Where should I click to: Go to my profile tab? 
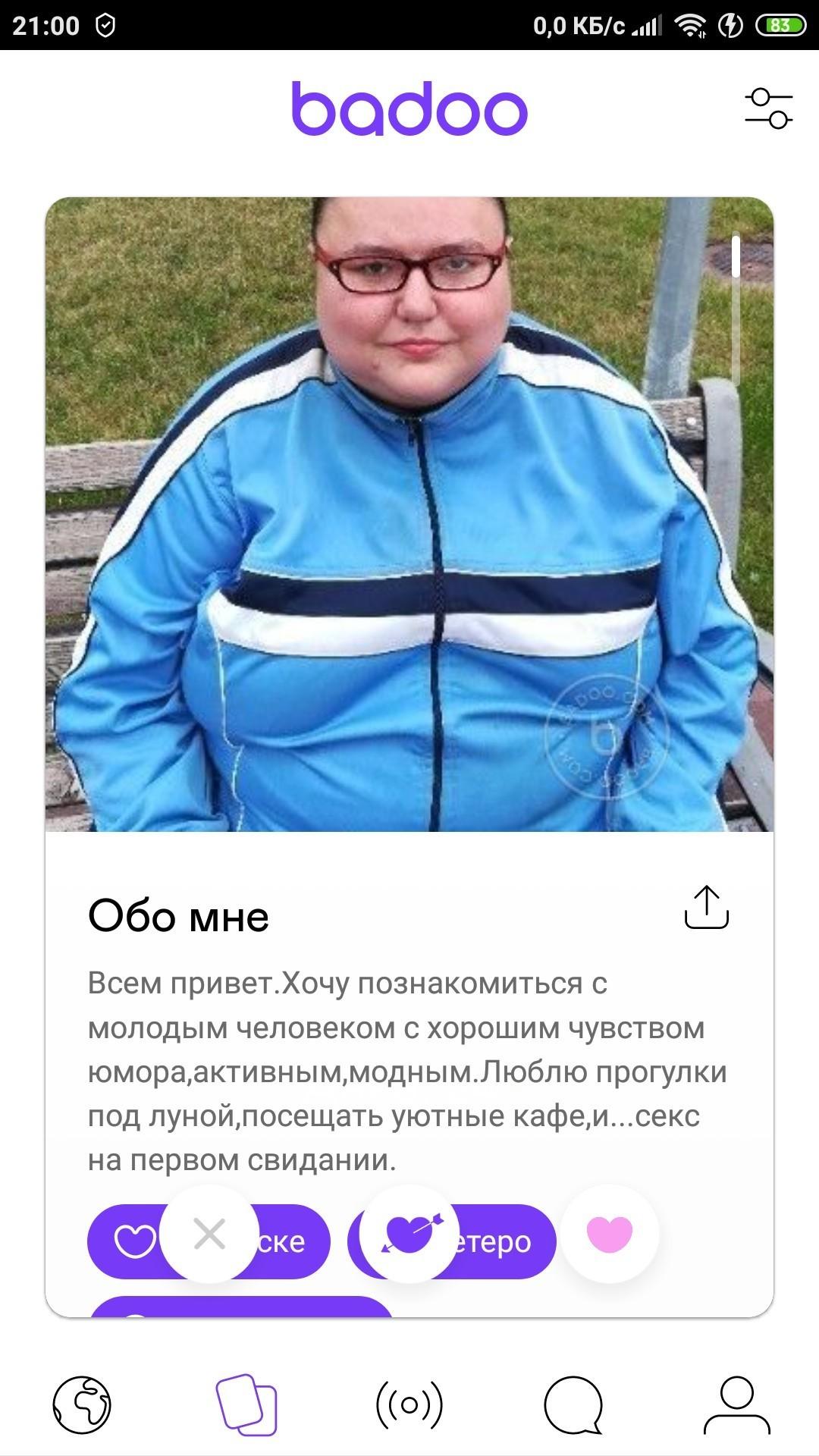pyautogui.click(x=736, y=1404)
